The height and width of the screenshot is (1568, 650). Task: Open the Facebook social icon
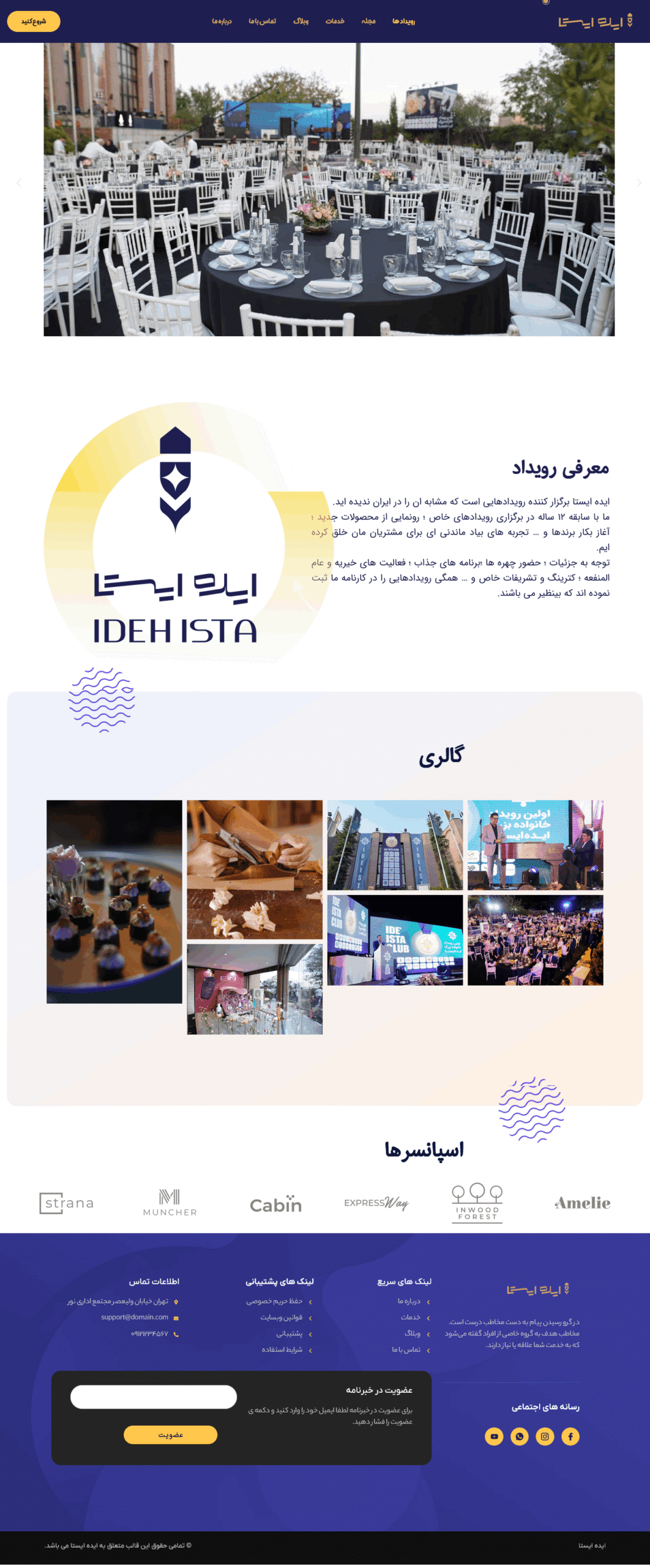pos(570,1436)
